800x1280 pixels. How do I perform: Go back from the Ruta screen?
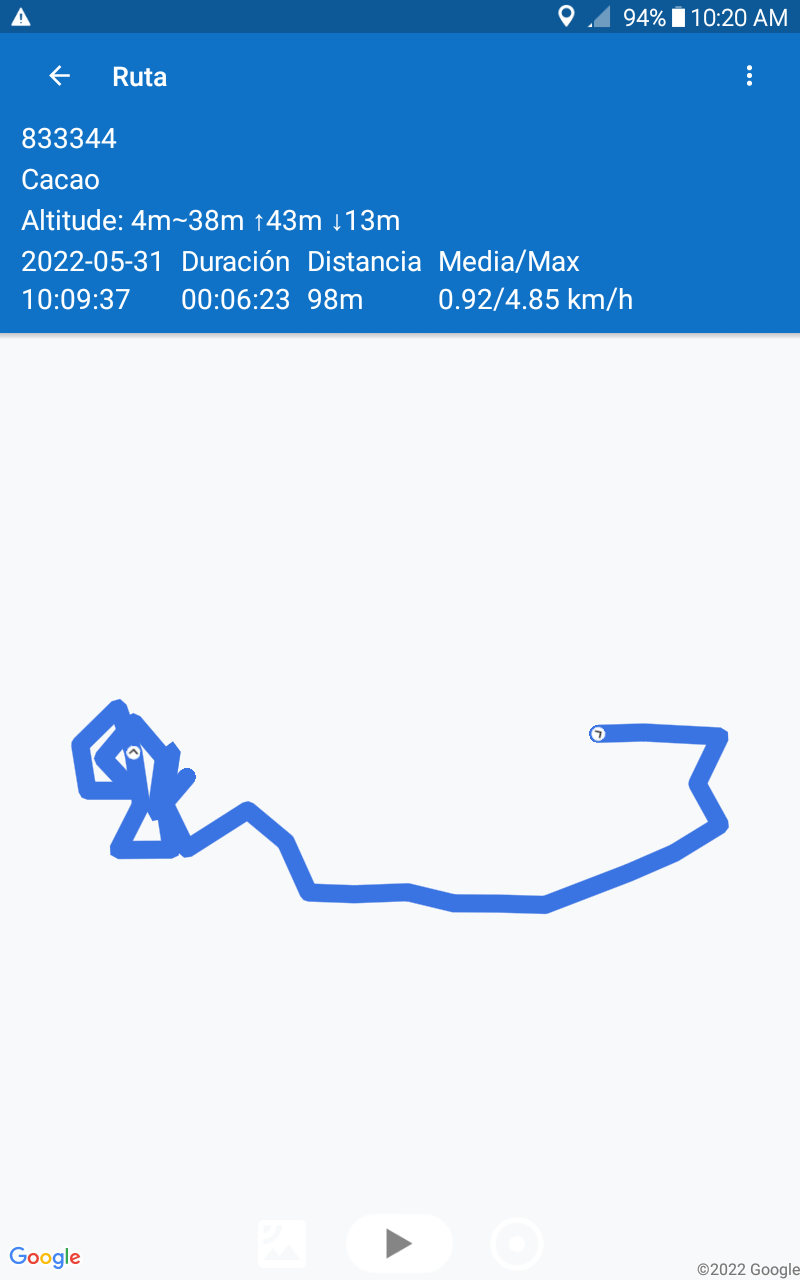pyautogui.click(x=60, y=76)
